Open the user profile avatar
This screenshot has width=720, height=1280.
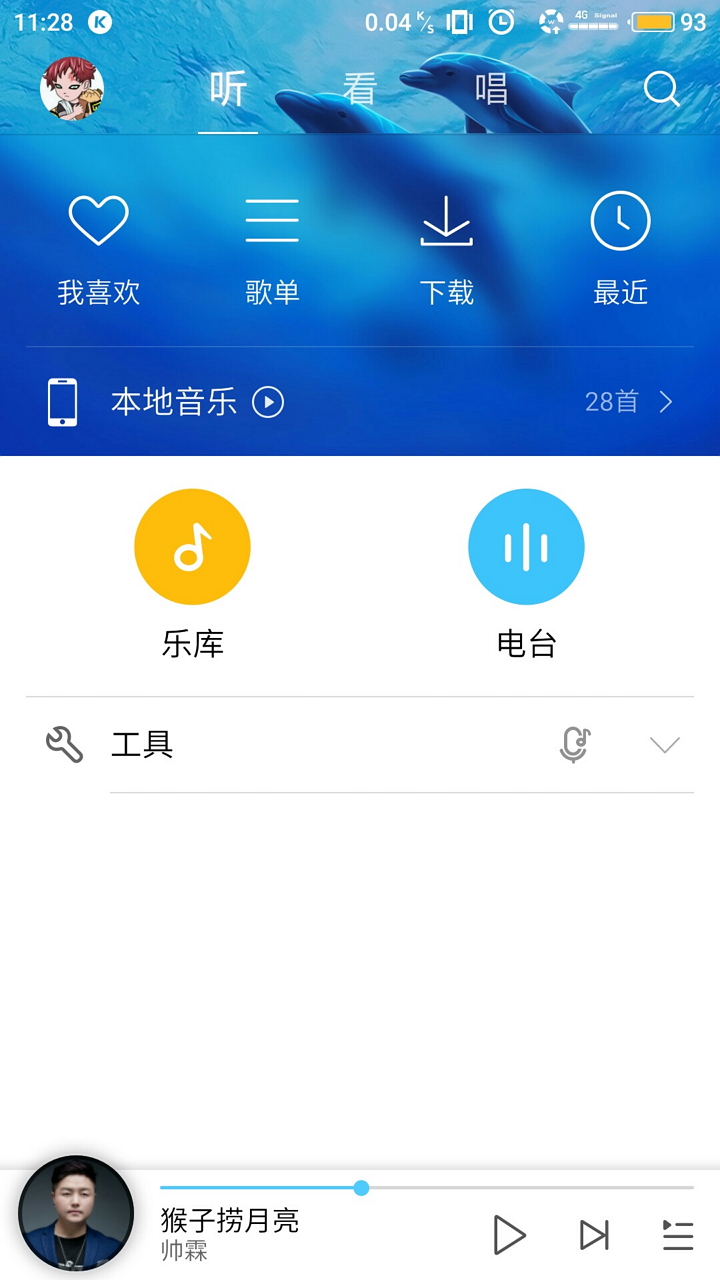(x=72, y=89)
